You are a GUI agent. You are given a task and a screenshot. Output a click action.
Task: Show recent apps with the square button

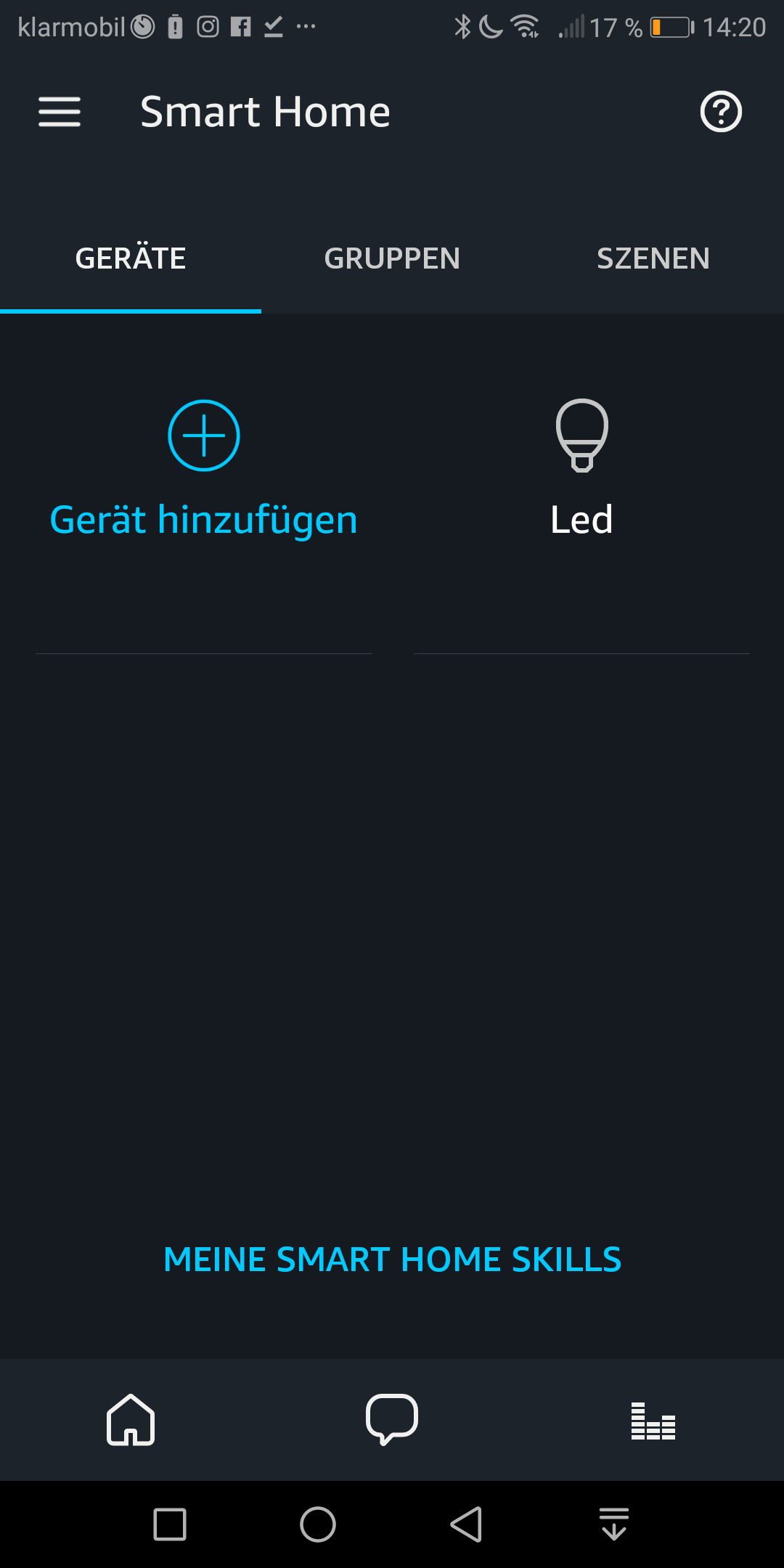[x=170, y=1524]
